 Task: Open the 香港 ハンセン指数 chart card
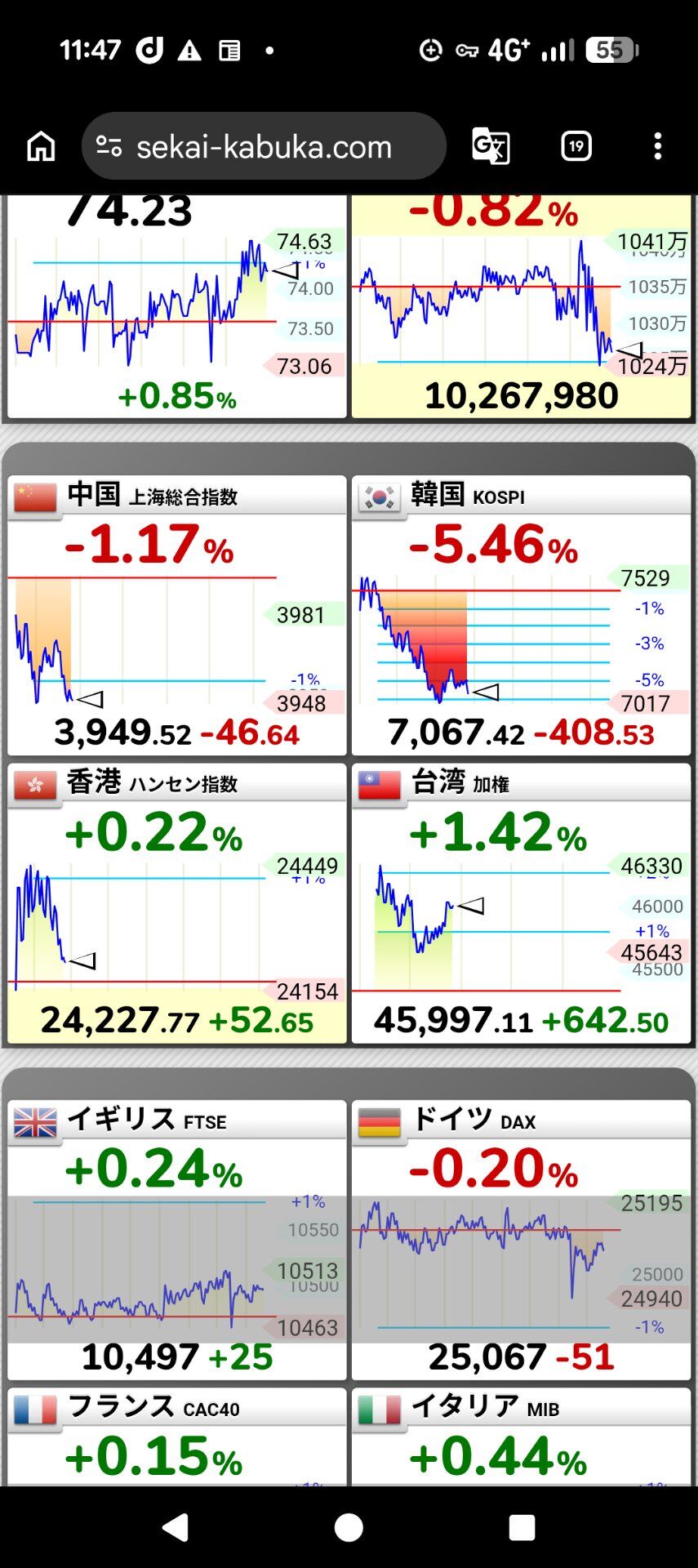[177, 903]
